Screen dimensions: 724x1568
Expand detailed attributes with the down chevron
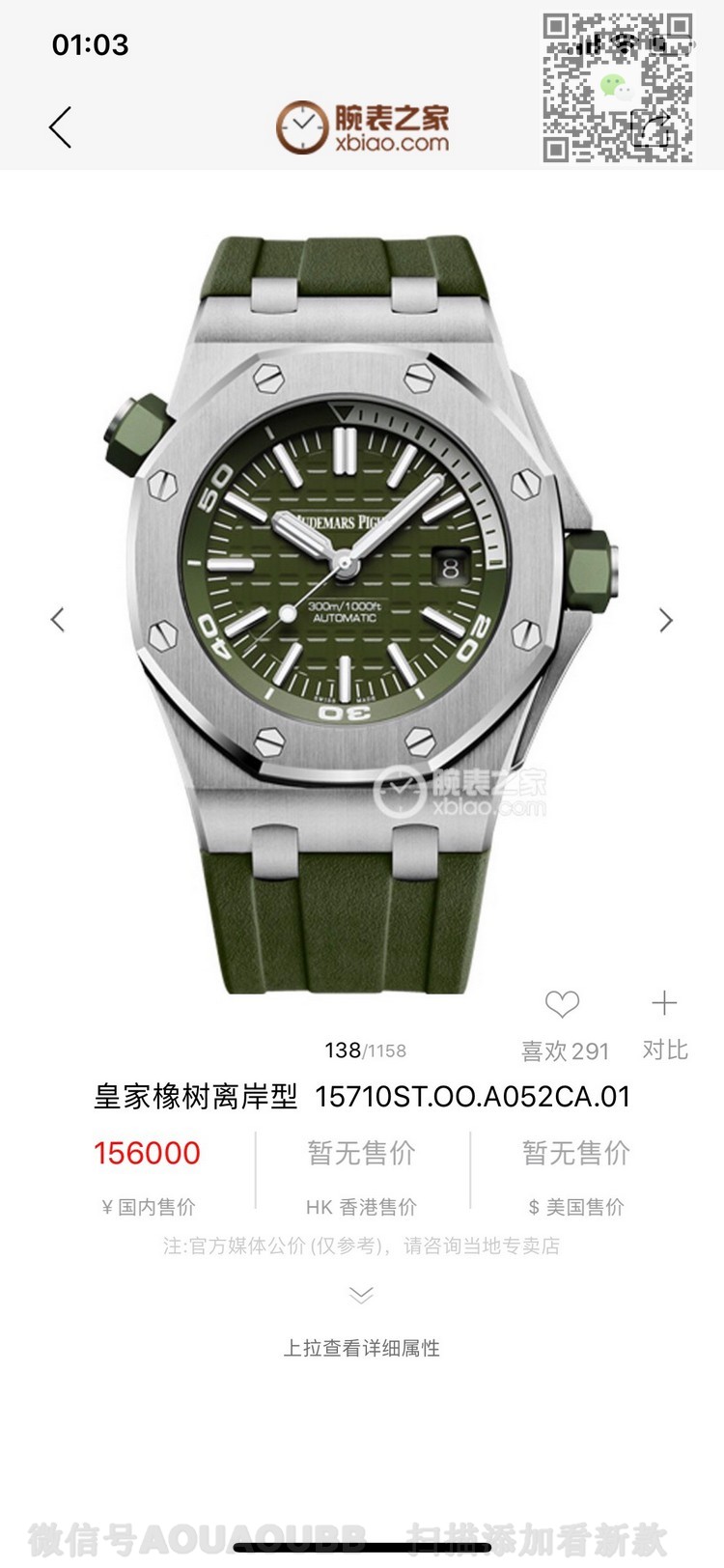tap(361, 1295)
